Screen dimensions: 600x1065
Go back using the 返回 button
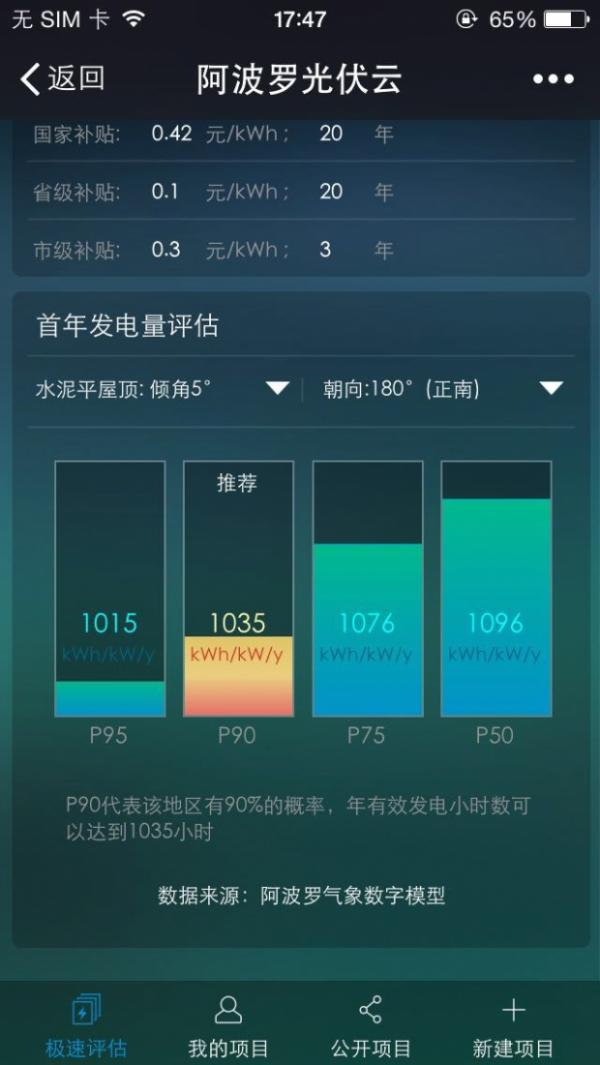pos(62,78)
